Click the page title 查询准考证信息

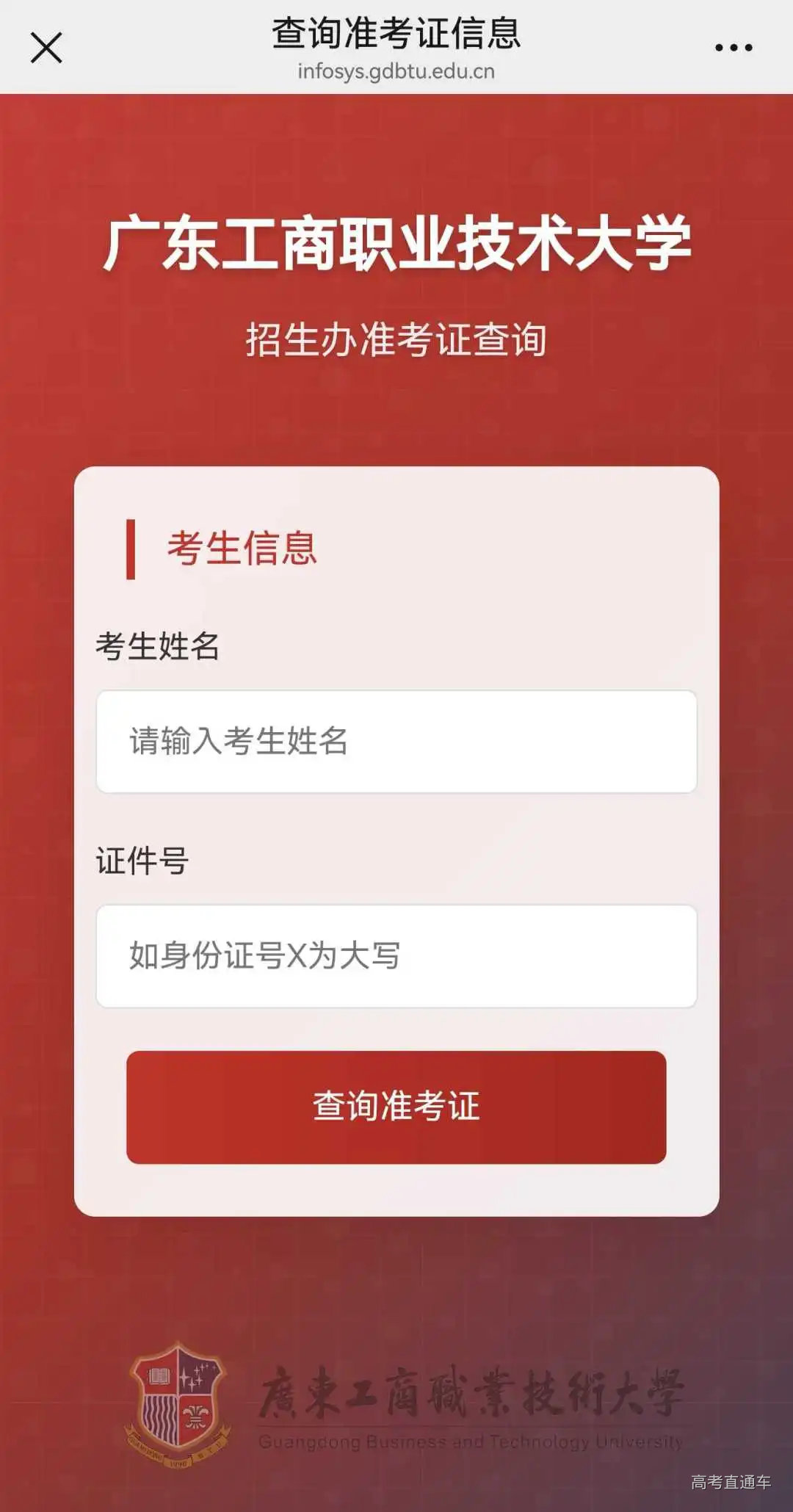(x=396, y=33)
